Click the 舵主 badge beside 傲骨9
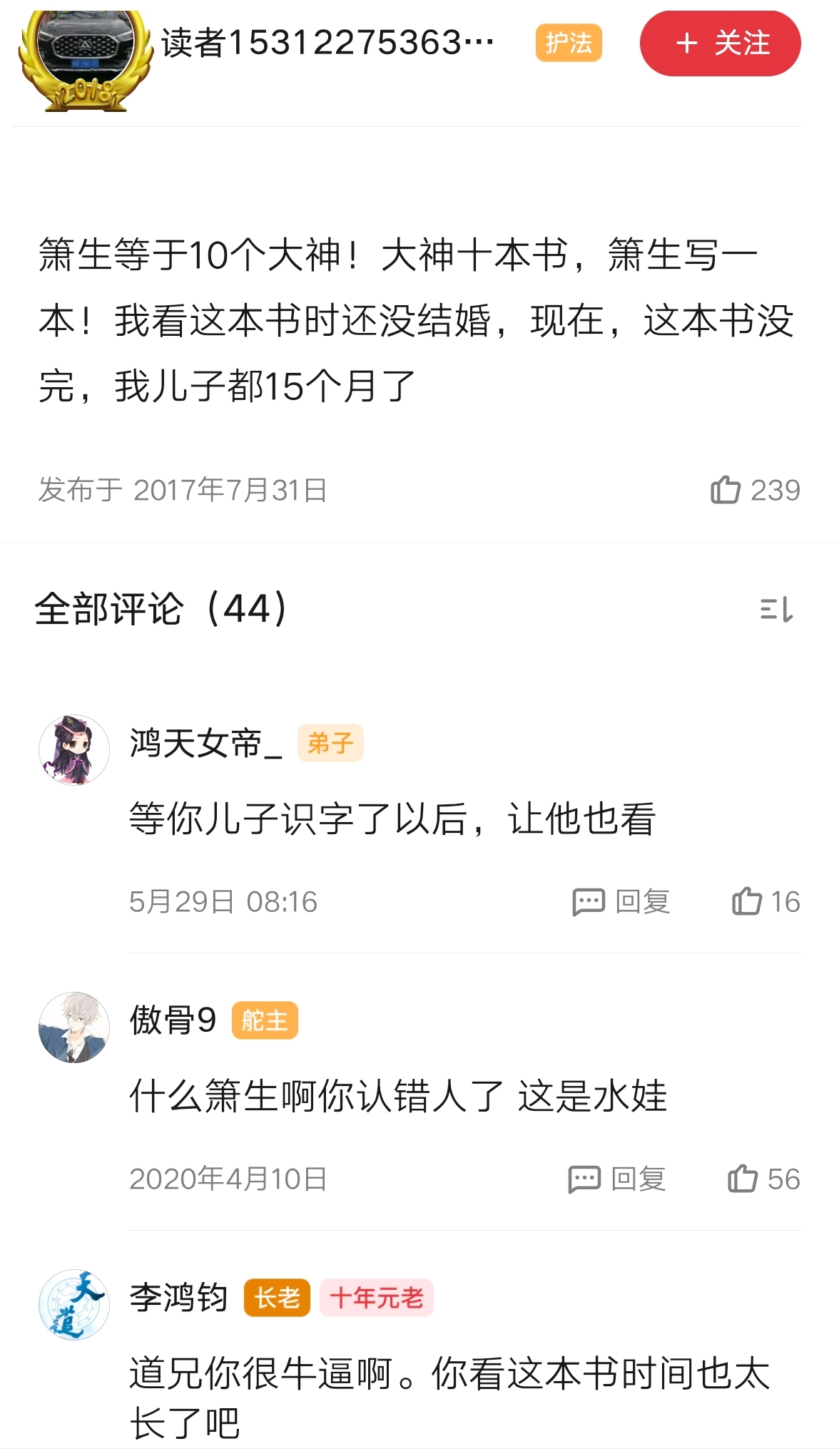 click(265, 1021)
